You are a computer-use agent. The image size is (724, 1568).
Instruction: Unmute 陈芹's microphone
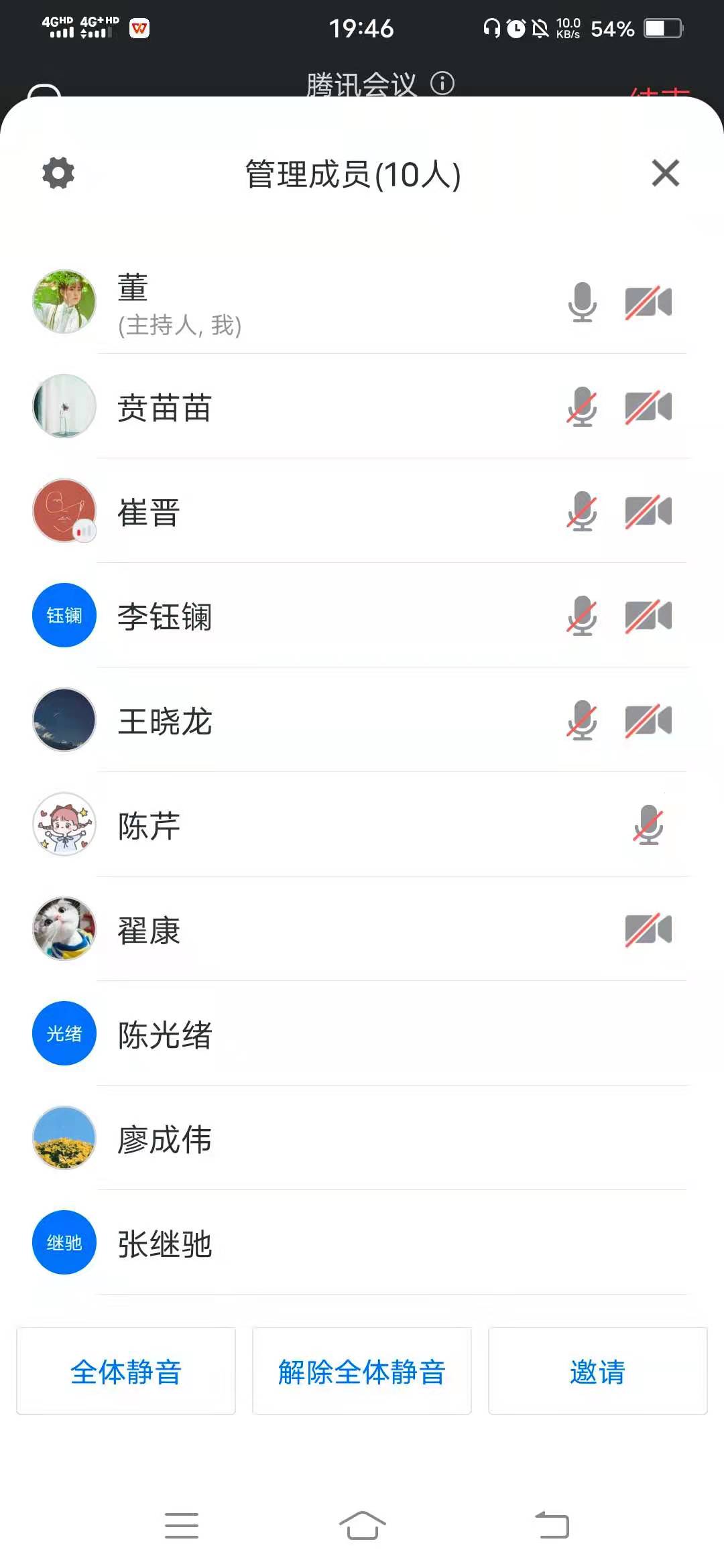tap(648, 826)
